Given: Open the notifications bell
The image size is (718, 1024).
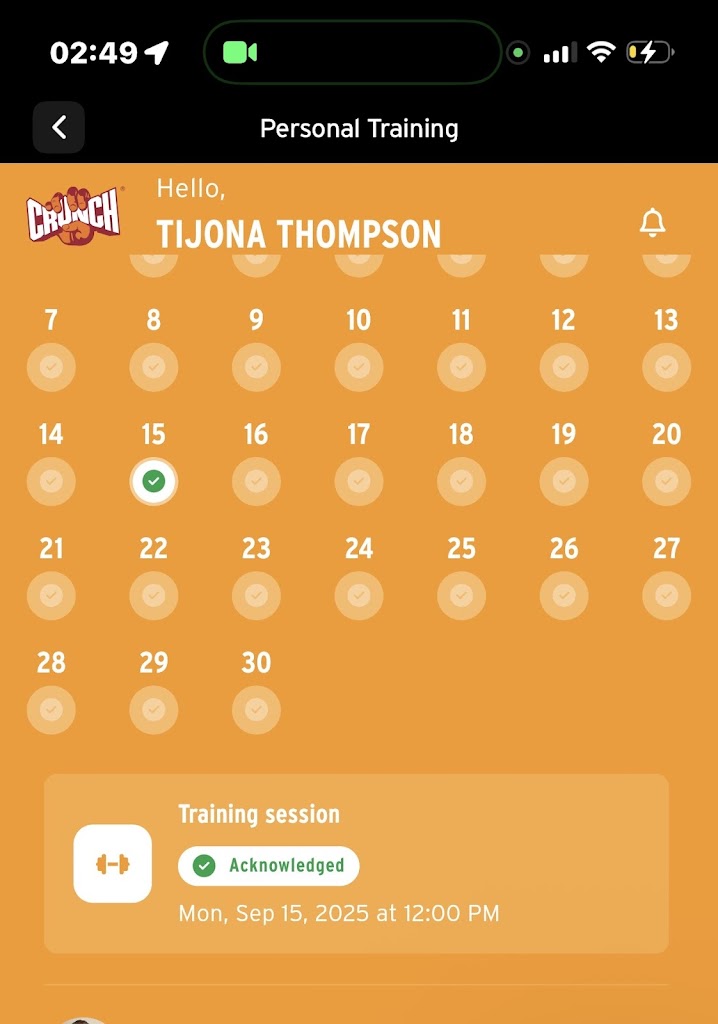Looking at the screenshot, I should coord(652,223).
